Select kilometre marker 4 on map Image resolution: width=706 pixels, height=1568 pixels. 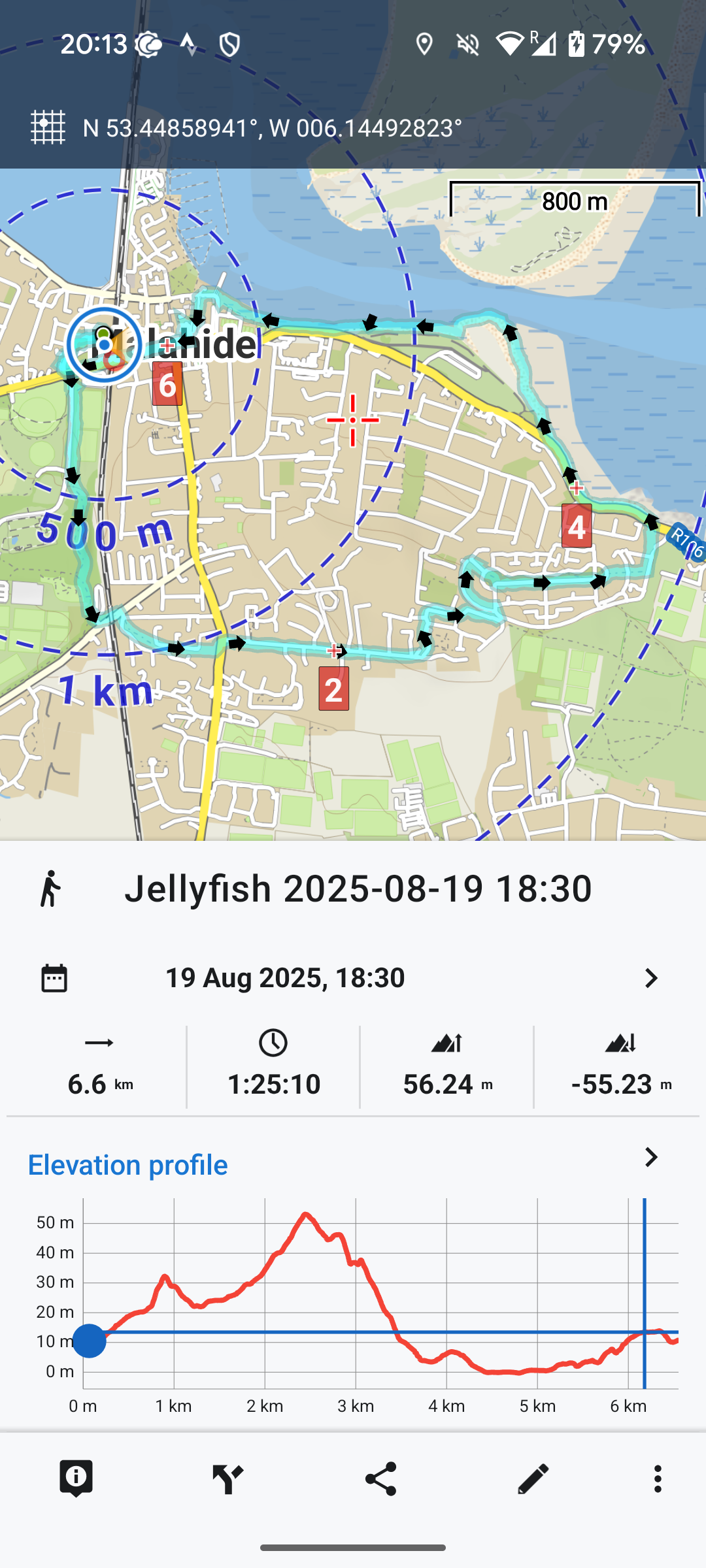[577, 526]
